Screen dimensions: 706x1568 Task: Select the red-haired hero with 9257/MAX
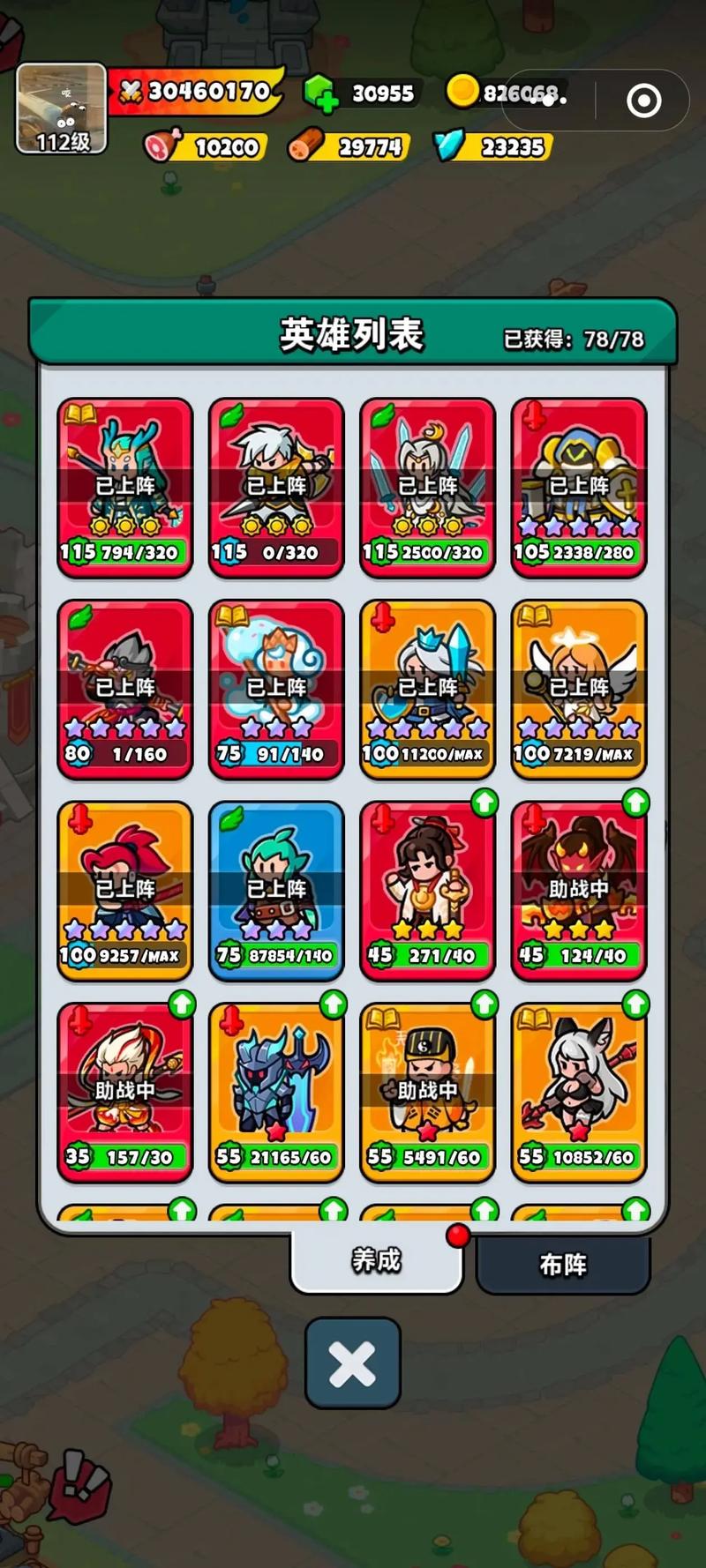[x=124, y=889]
